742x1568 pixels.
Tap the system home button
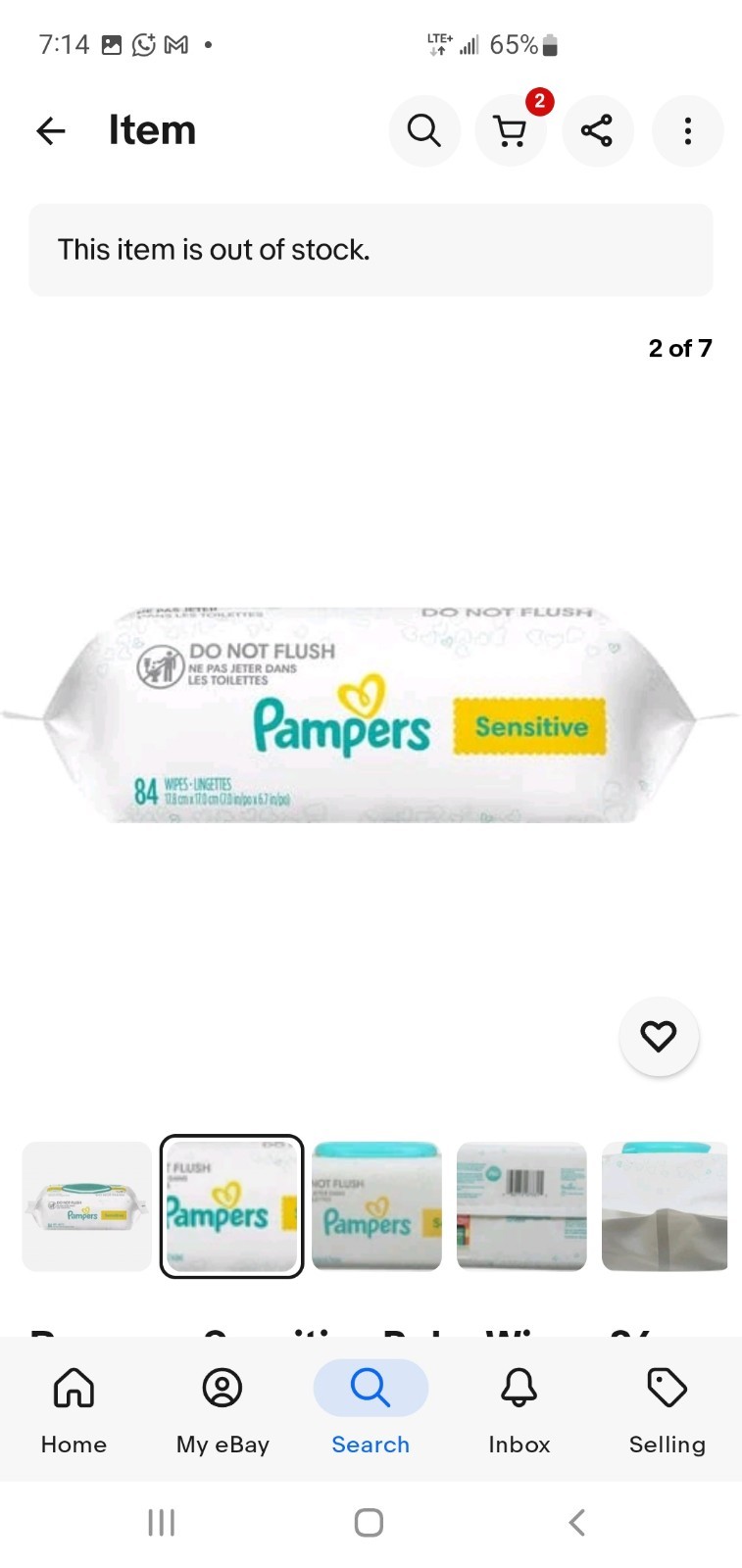click(369, 1522)
